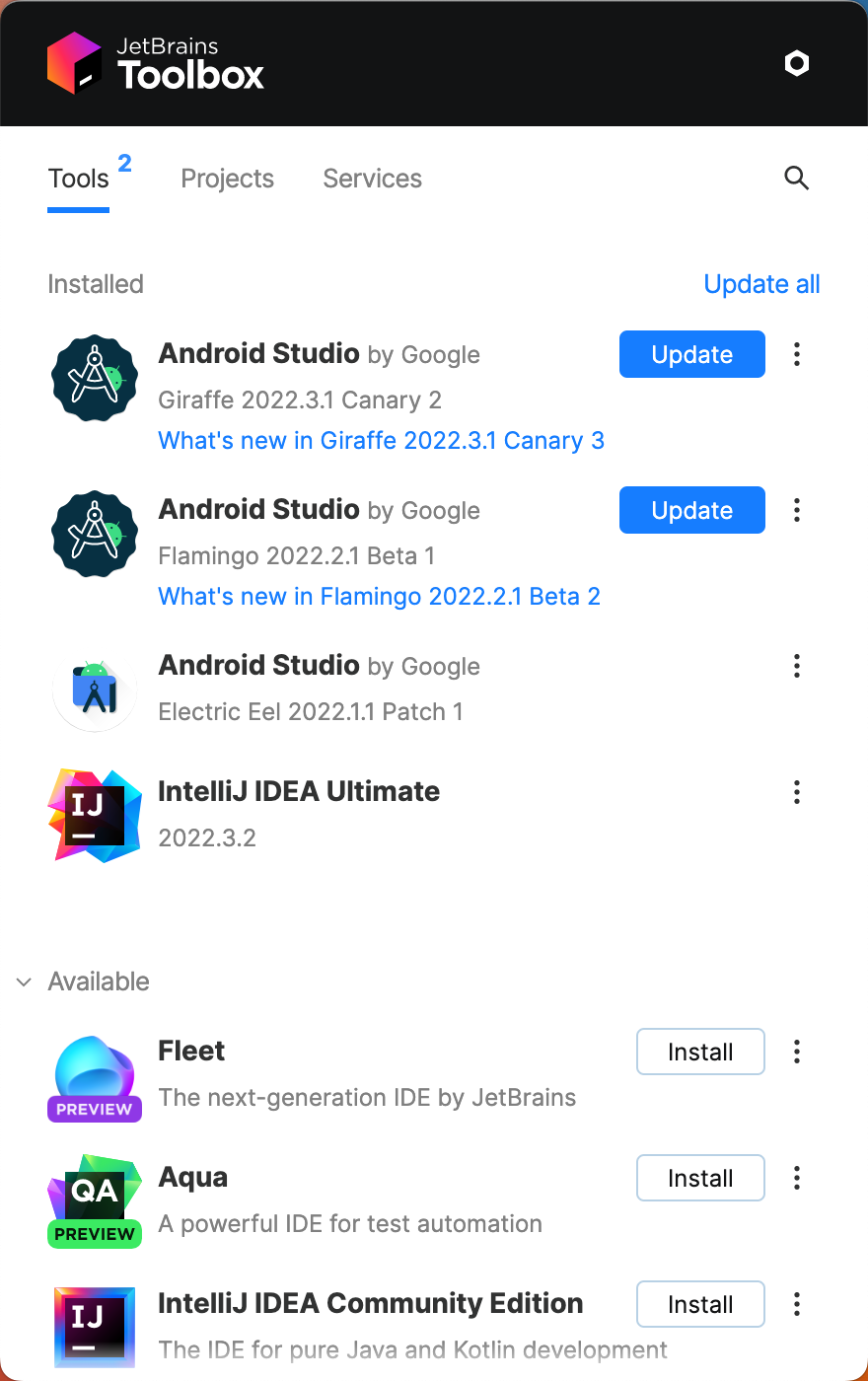The height and width of the screenshot is (1381, 868).
Task: Click the IntelliJ IDEA Community Edition icon
Action: point(94,1327)
